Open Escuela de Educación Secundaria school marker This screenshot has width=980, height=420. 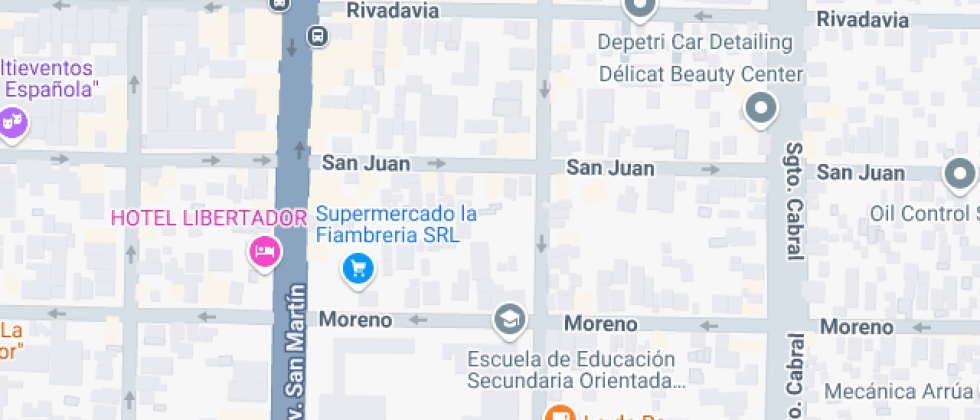pos(511,320)
